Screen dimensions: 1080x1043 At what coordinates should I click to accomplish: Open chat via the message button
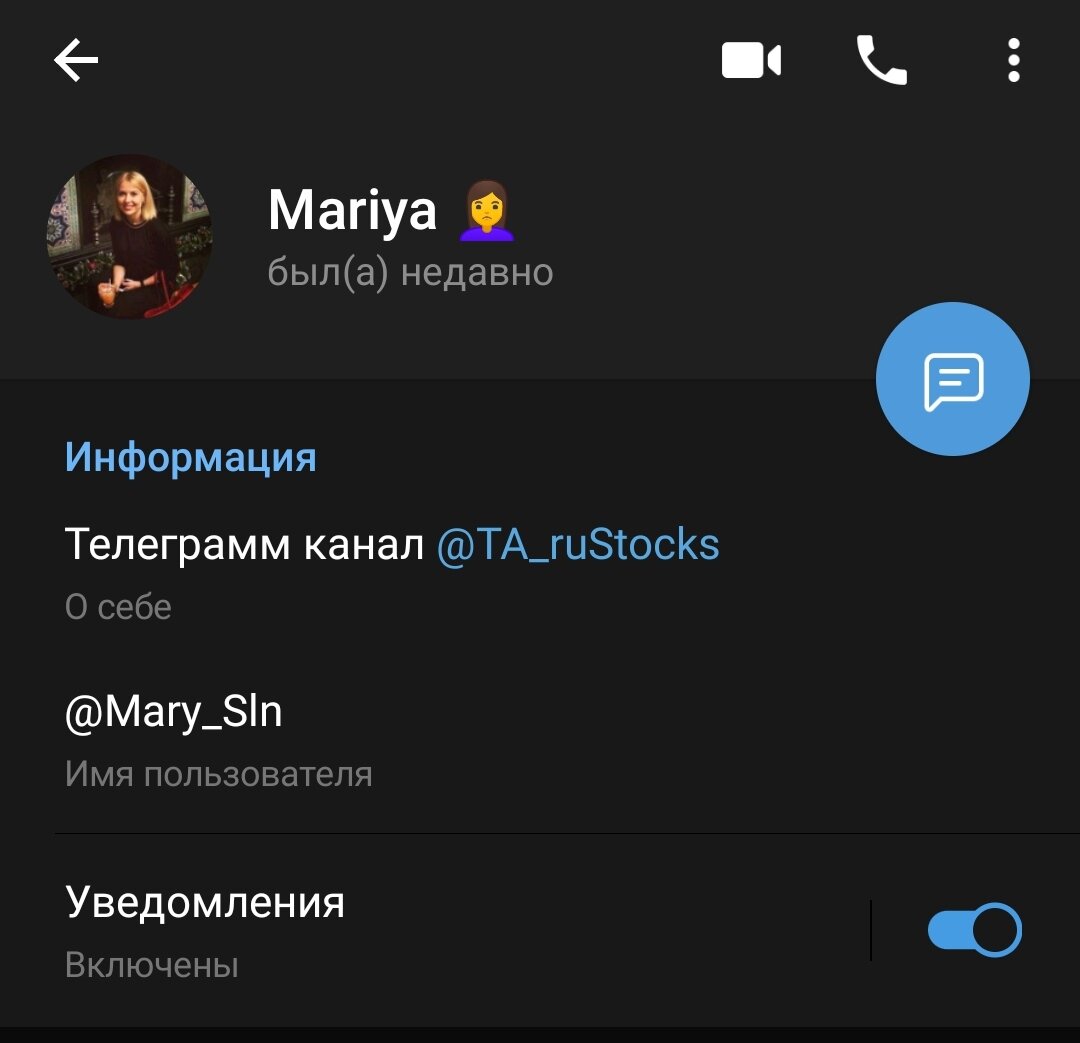[x=952, y=379]
